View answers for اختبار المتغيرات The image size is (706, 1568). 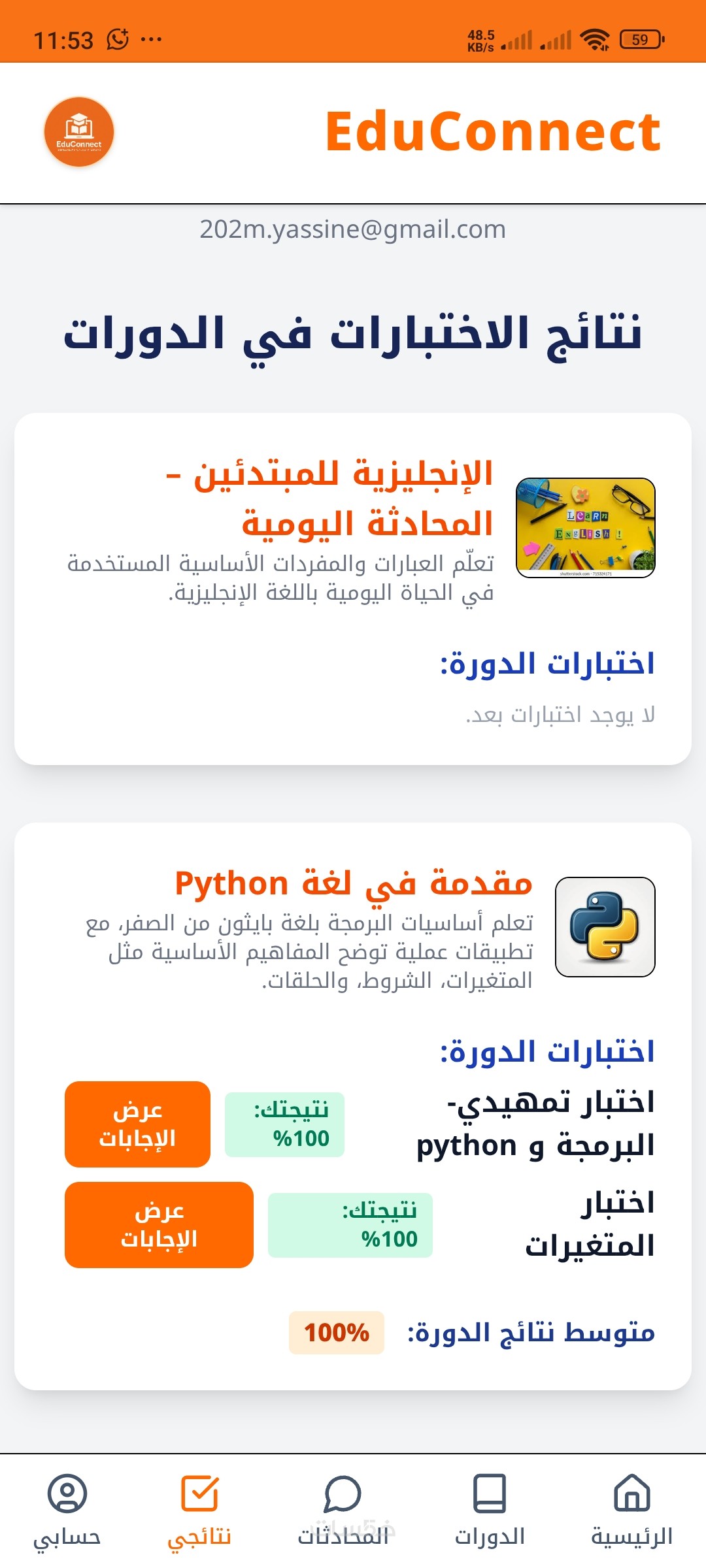(159, 1224)
